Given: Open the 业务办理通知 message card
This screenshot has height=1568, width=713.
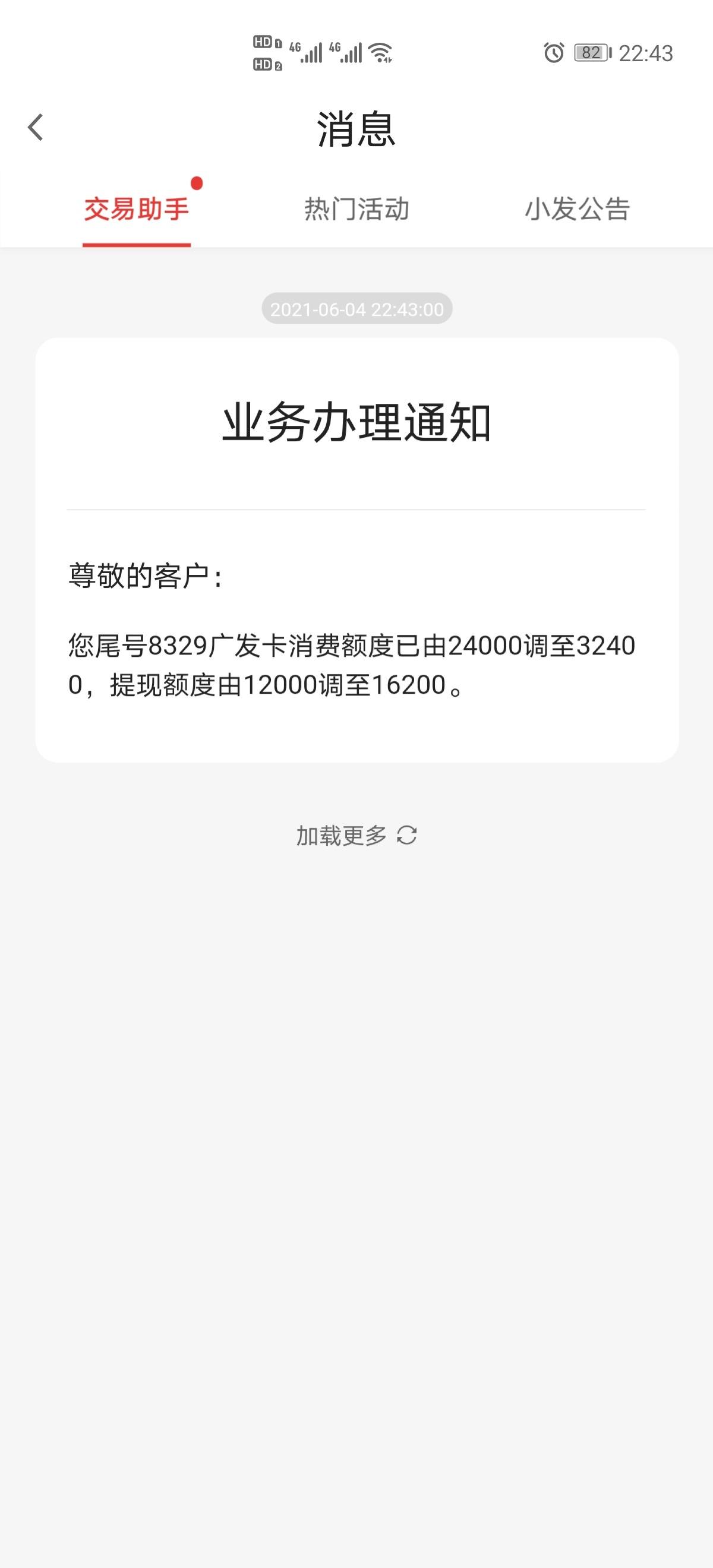Looking at the screenshot, I should point(357,549).
